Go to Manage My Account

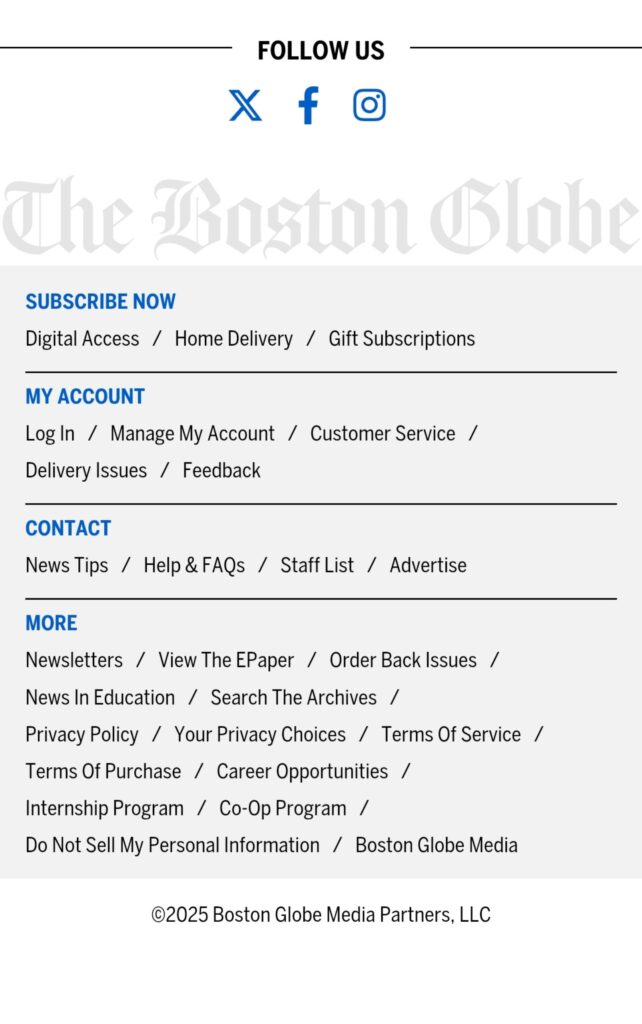[192, 434]
